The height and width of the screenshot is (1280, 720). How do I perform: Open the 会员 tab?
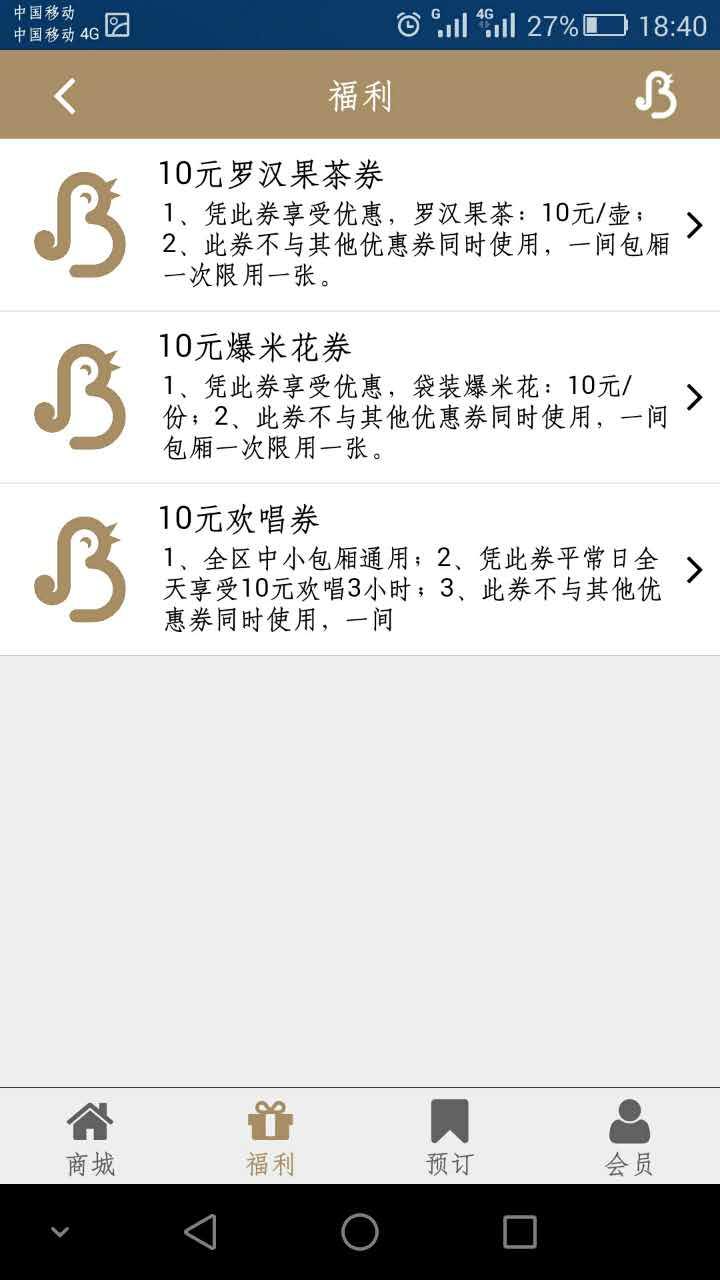pyautogui.click(x=629, y=1137)
